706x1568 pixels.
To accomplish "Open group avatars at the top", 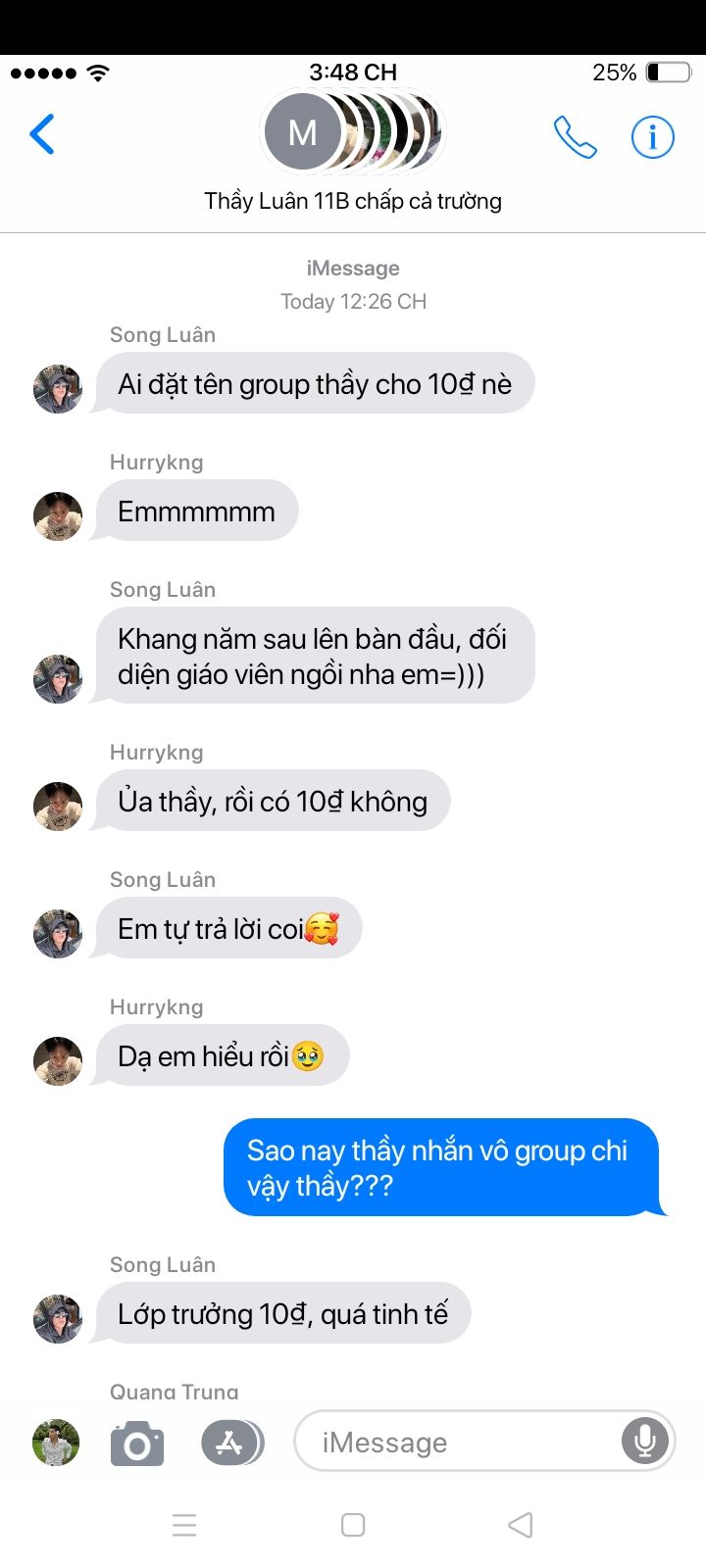I will click(x=353, y=132).
